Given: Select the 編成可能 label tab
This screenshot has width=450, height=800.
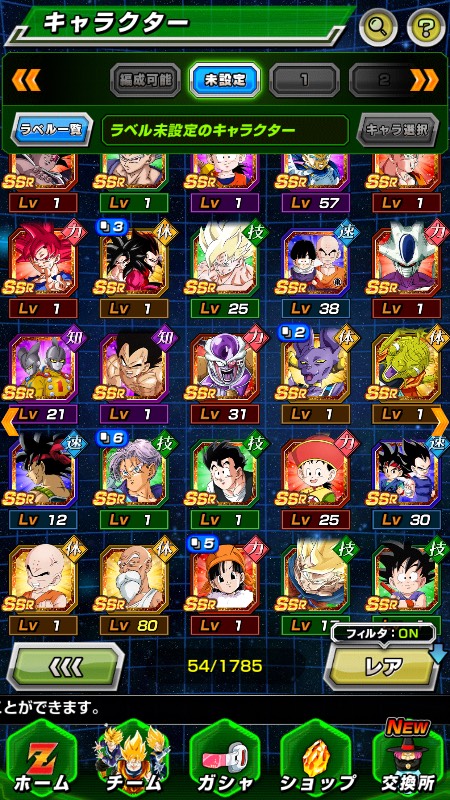Looking at the screenshot, I should coord(146,81).
